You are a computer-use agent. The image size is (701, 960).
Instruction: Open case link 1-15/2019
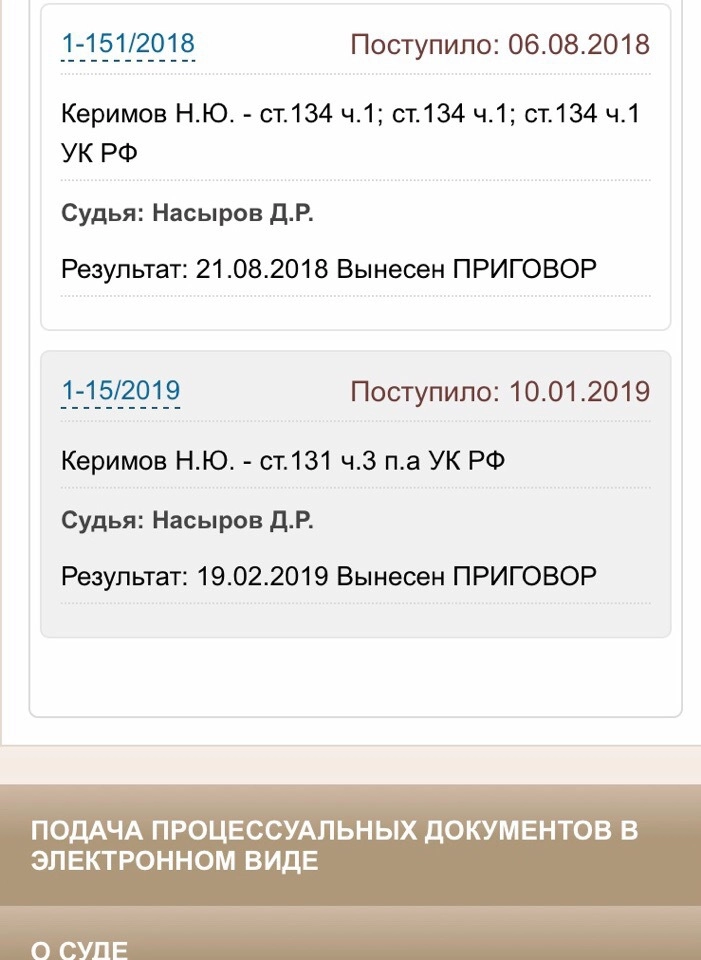tap(120, 390)
